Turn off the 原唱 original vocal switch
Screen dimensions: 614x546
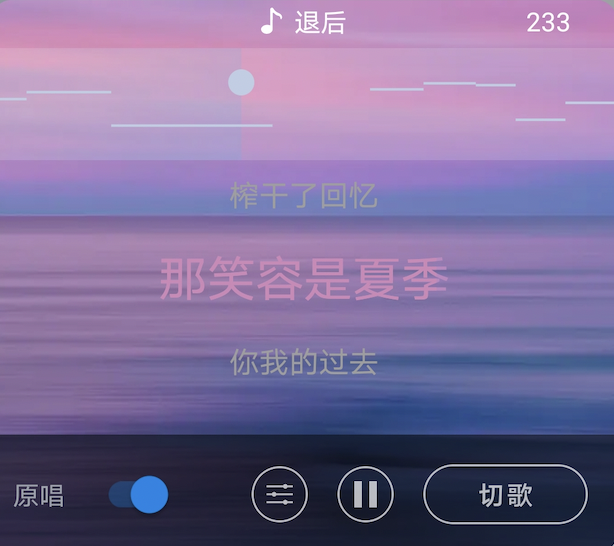(x=138, y=495)
